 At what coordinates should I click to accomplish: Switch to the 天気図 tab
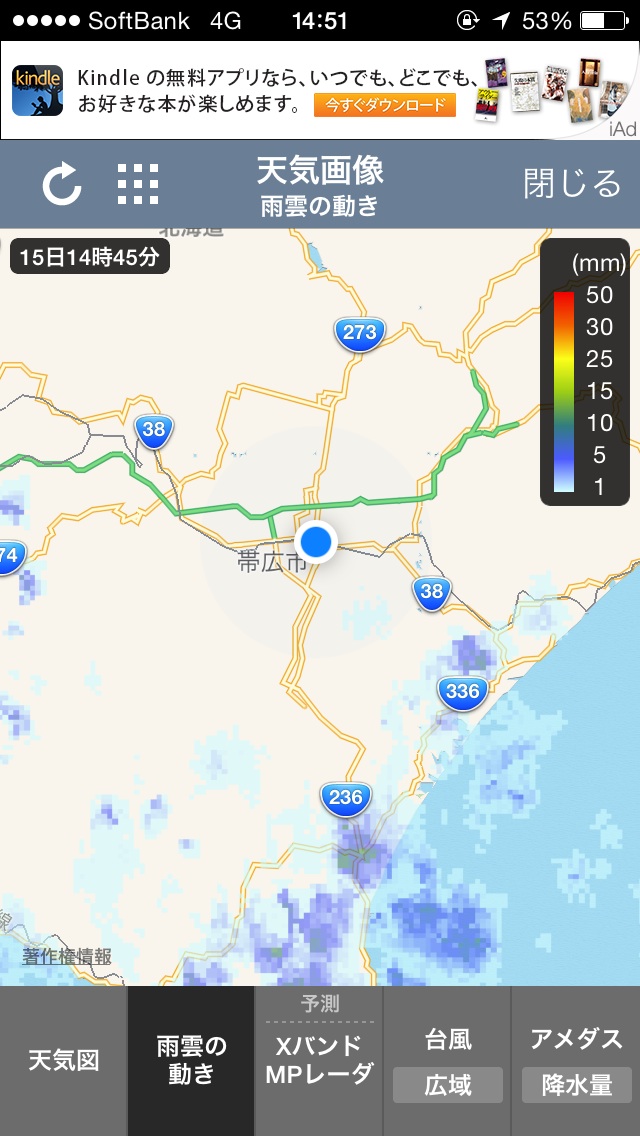63,1061
